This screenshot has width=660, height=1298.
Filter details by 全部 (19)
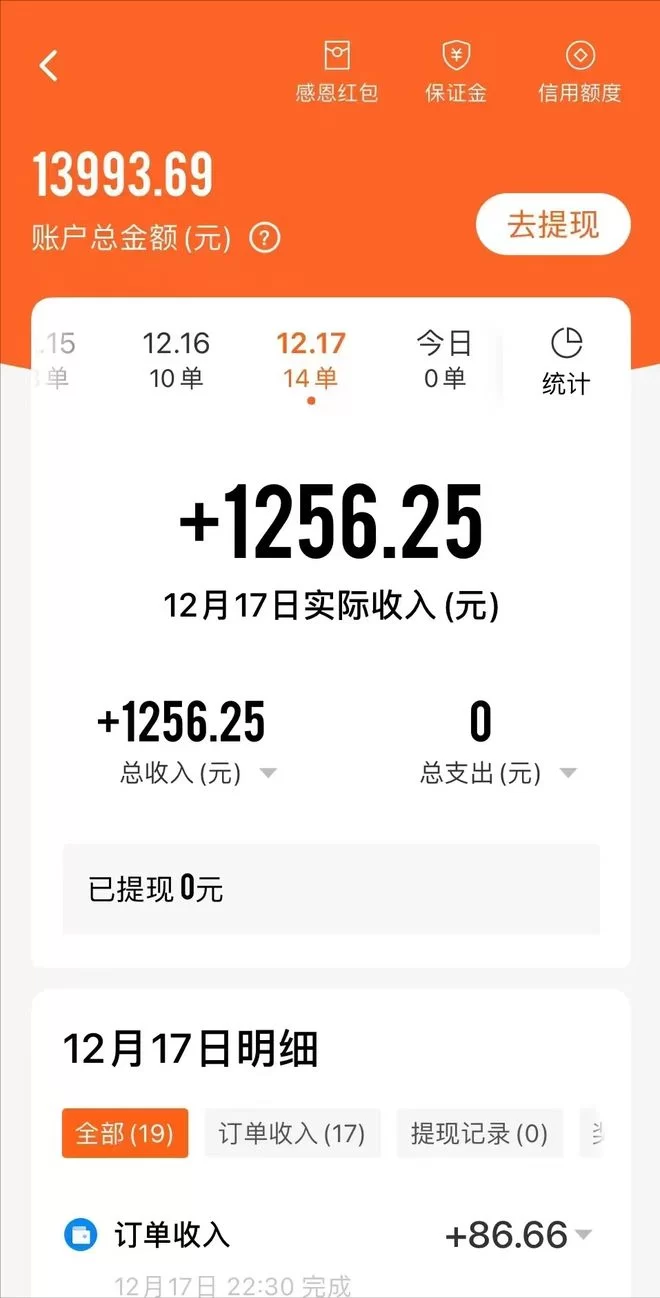pos(125,1133)
